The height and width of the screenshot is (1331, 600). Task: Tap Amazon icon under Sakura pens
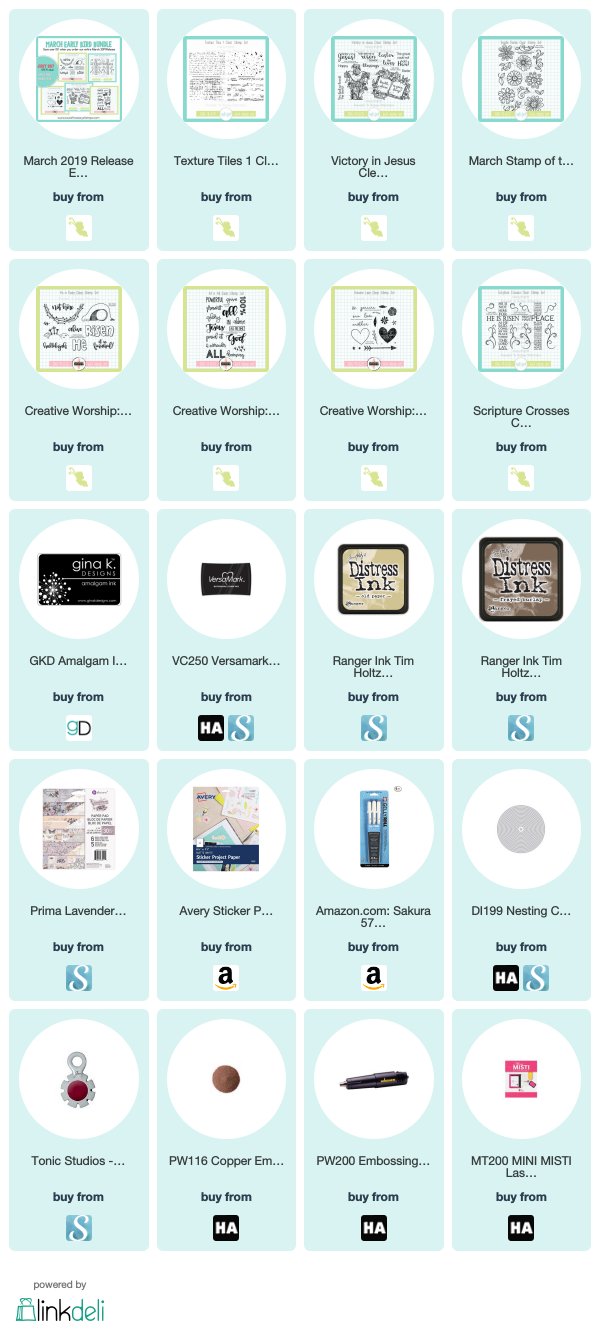373,977
